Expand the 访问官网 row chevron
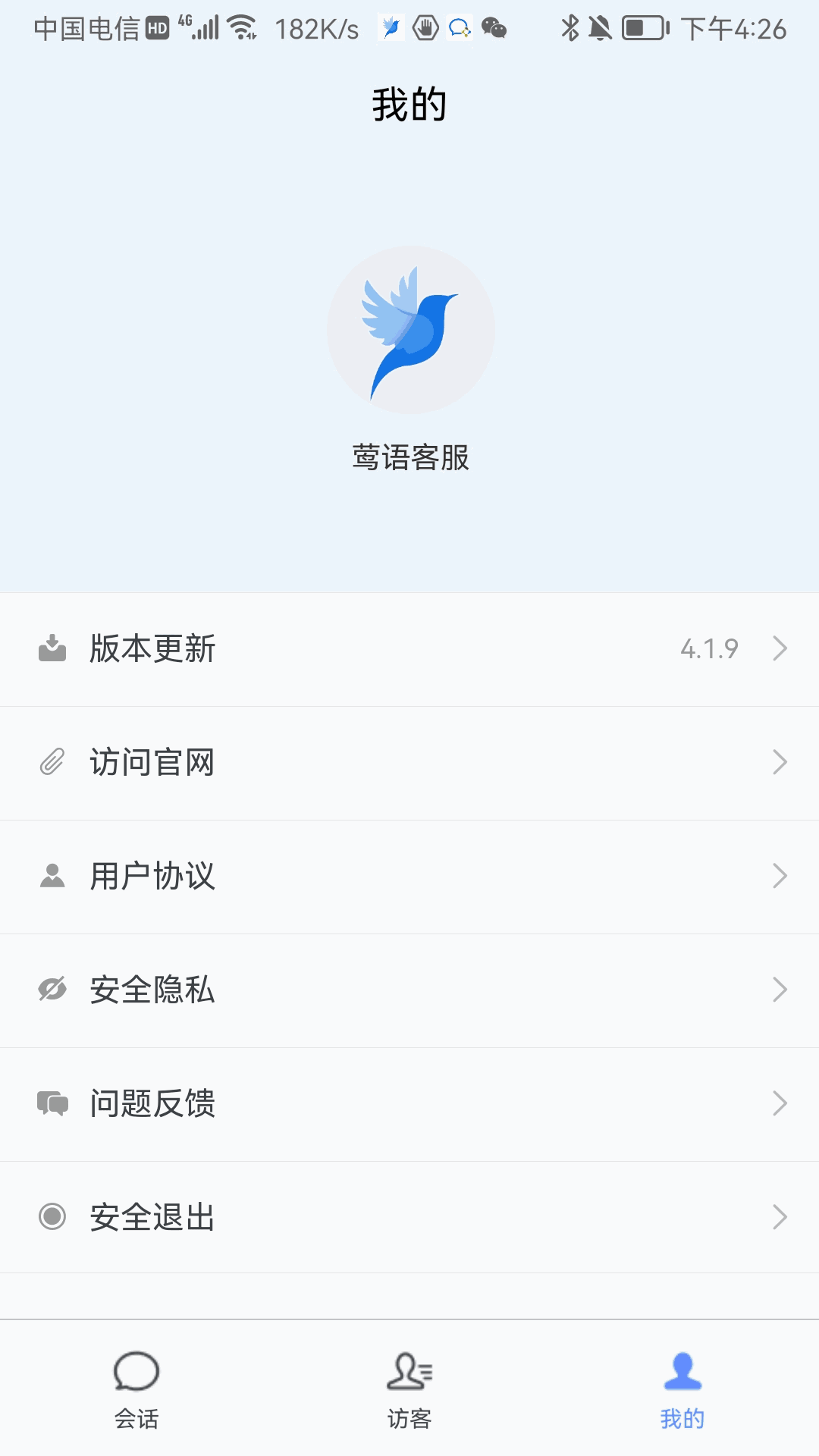Screen dimensions: 819x1456 point(780,763)
